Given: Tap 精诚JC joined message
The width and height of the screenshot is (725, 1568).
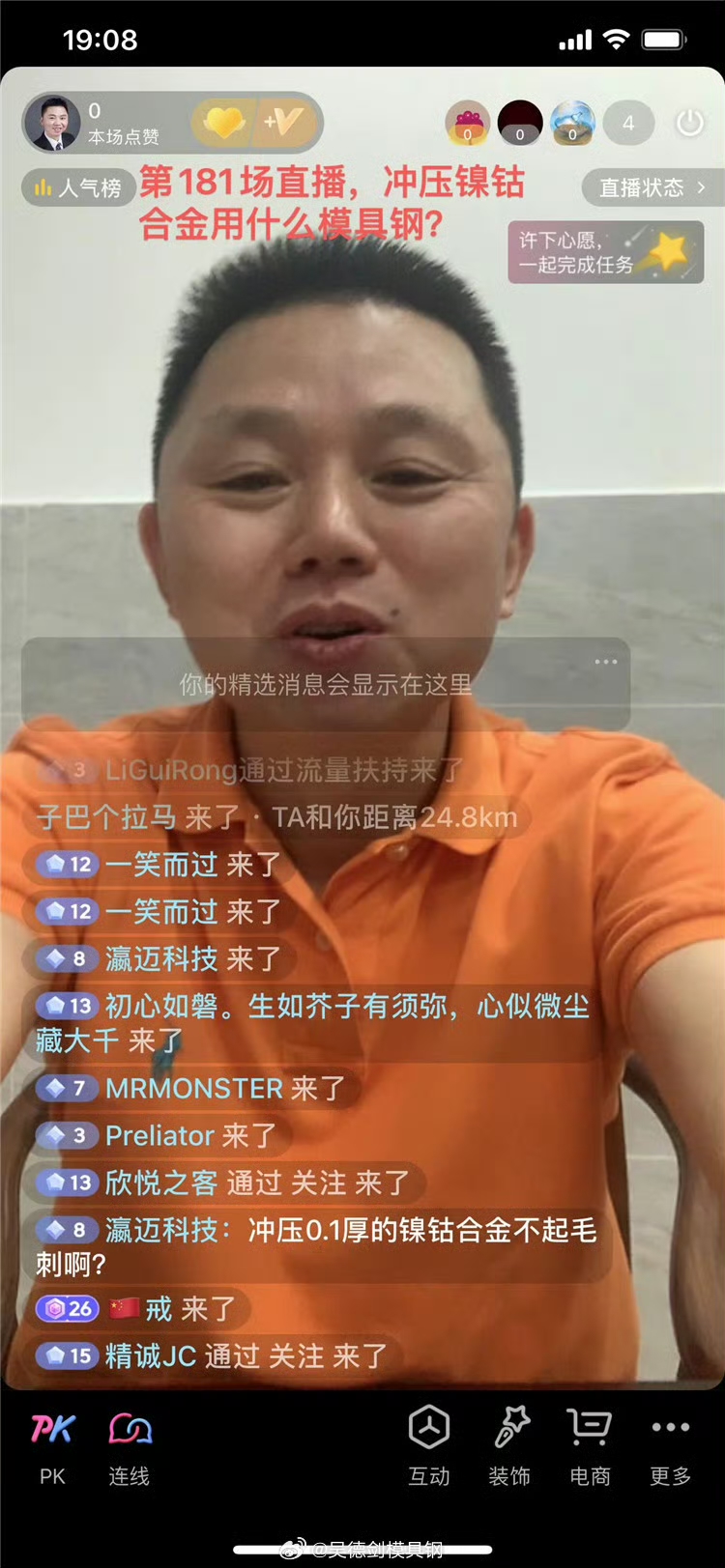Looking at the screenshot, I should (x=213, y=1355).
